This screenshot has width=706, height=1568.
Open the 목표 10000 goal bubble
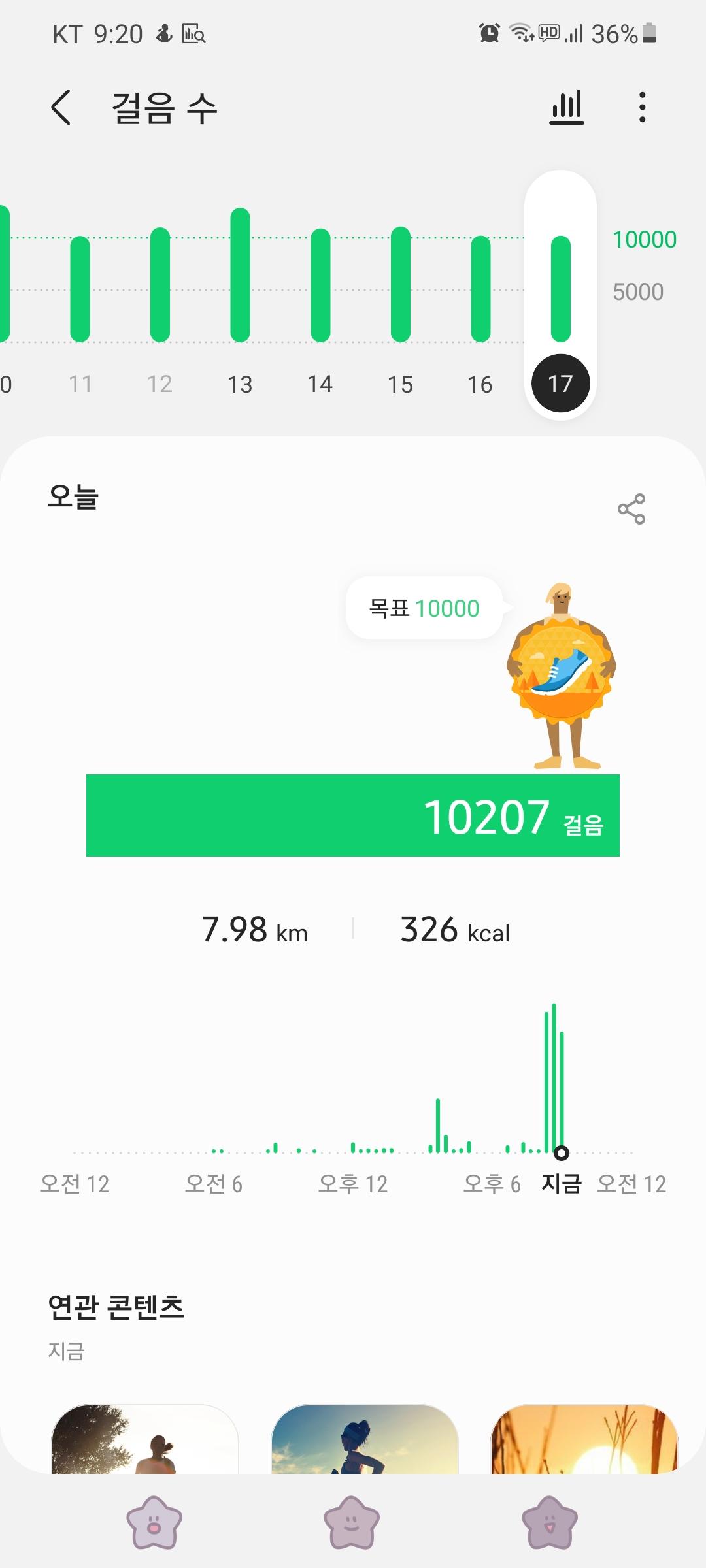point(424,608)
